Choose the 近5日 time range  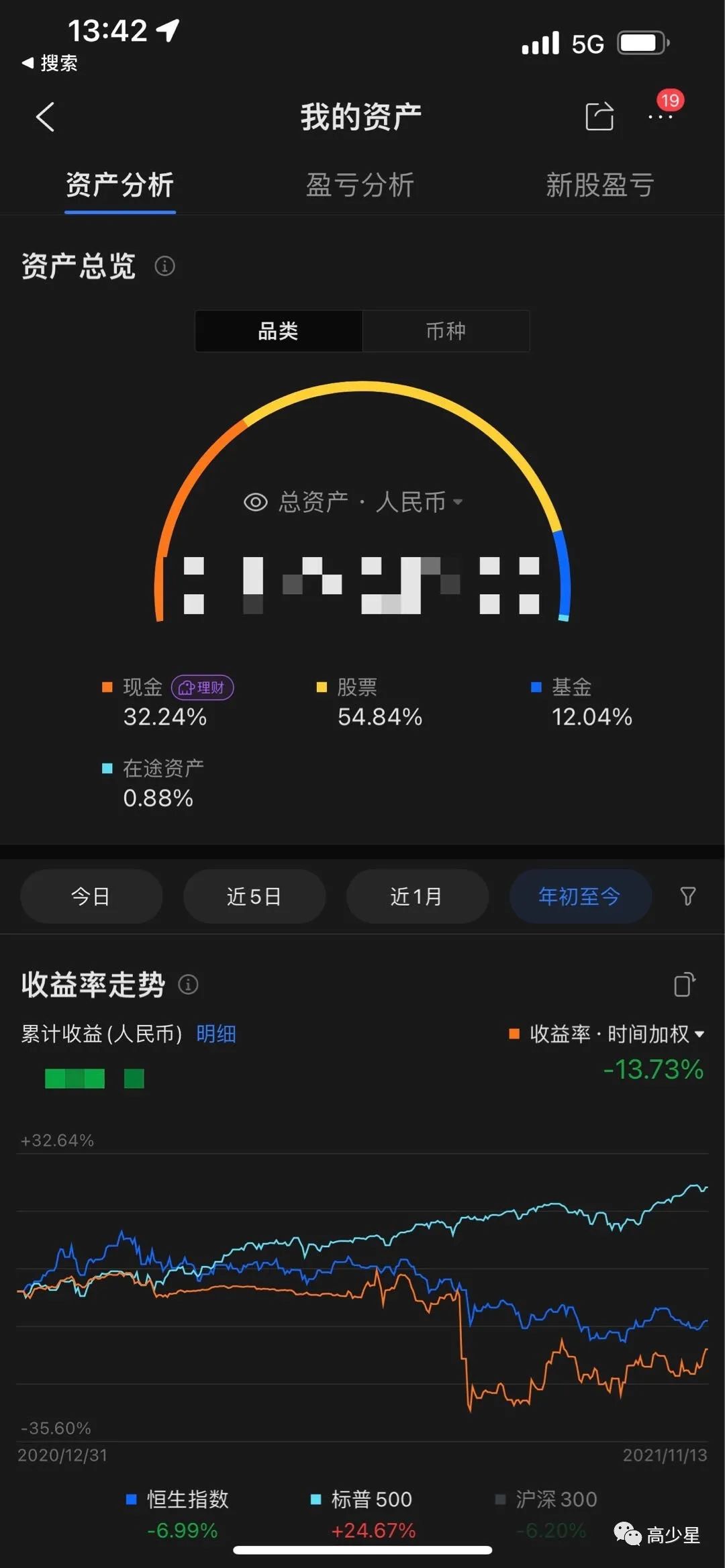tap(254, 896)
